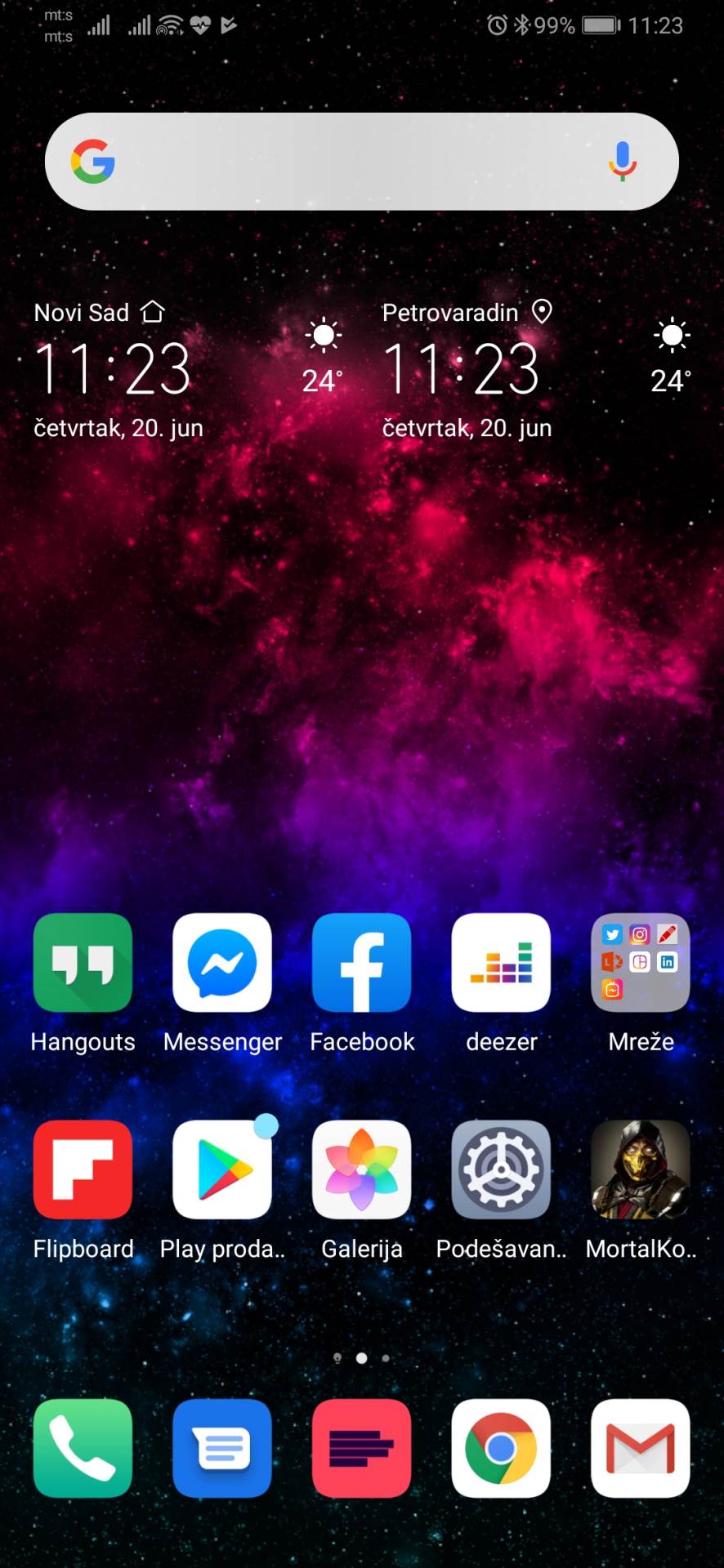Open the Novi Sad clock widget

[113, 369]
